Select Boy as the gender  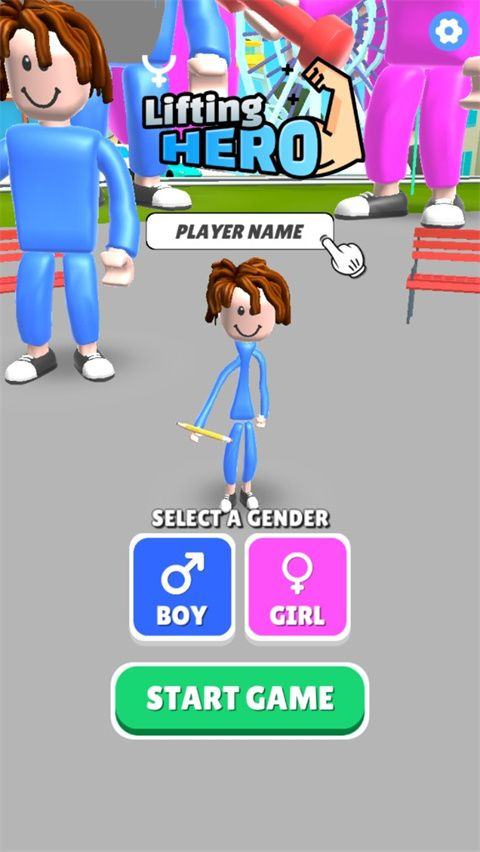182,587
